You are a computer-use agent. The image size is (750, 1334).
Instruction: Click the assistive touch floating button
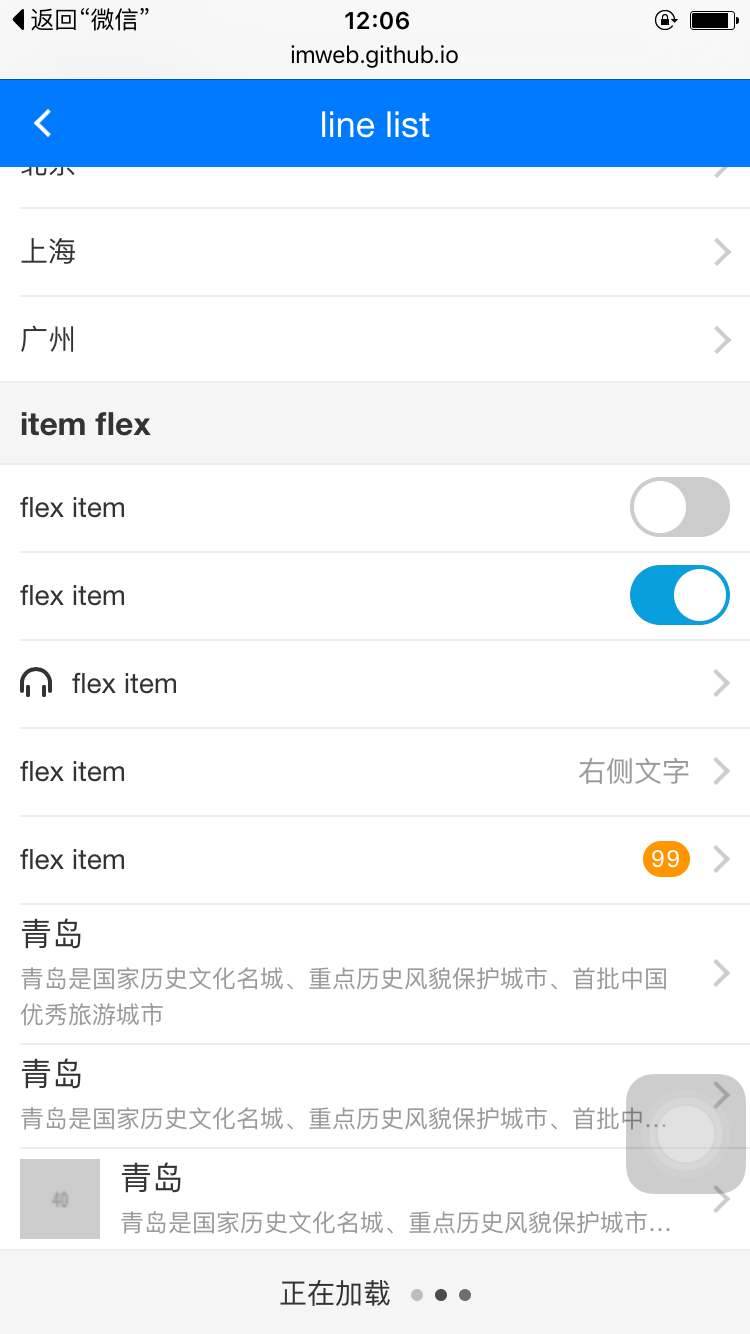pos(684,1133)
